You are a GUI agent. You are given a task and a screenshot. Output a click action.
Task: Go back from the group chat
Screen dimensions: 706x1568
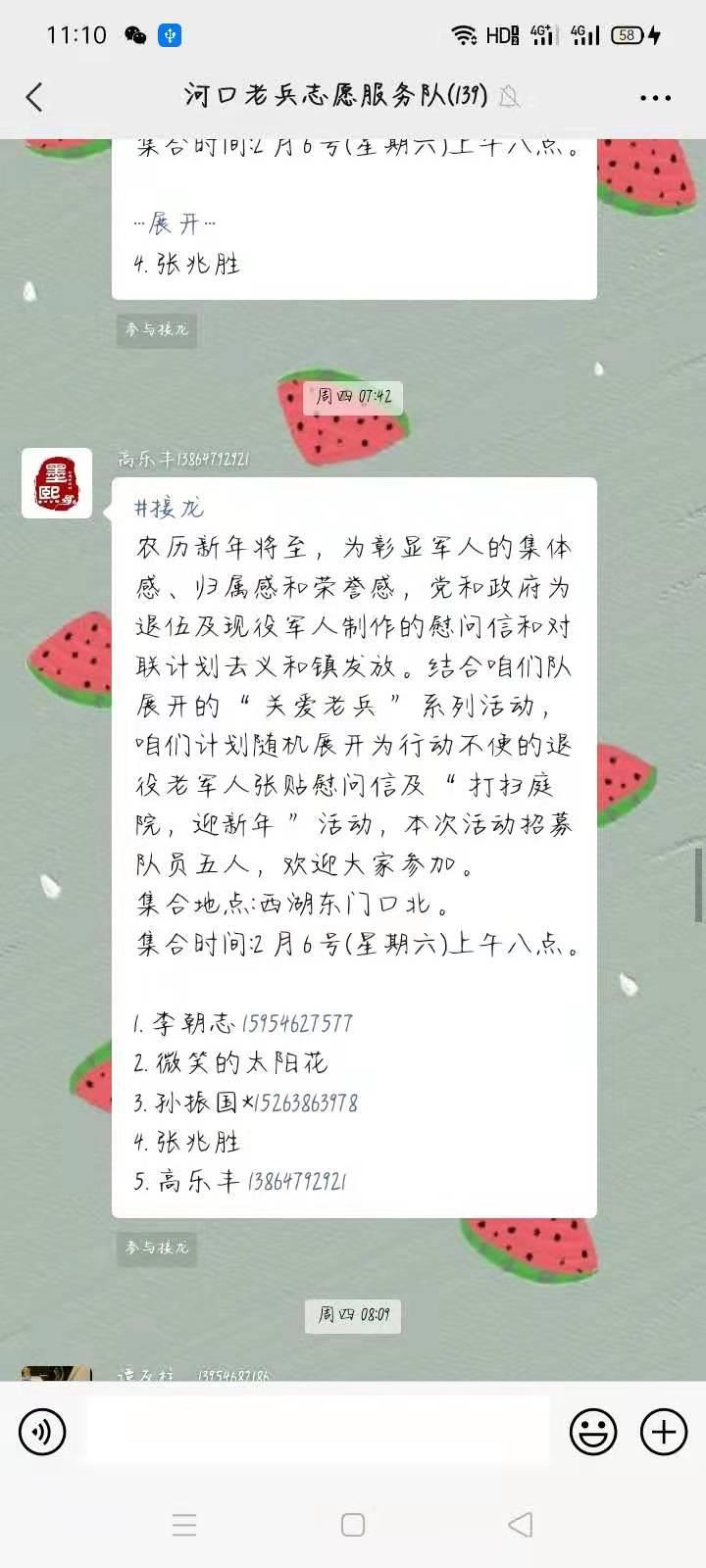[x=34, y=96]
